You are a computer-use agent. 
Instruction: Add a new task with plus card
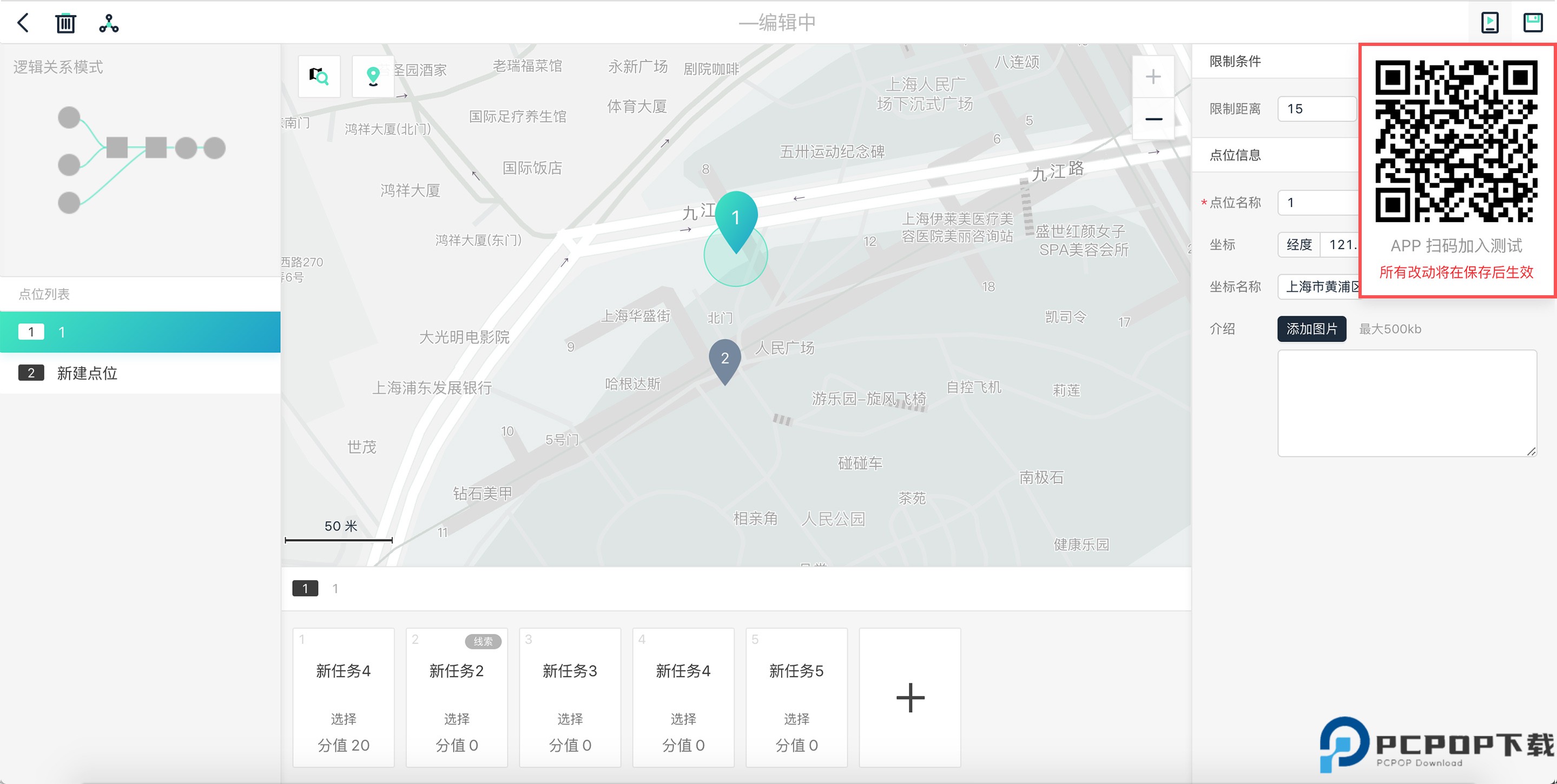pos(909,697)
